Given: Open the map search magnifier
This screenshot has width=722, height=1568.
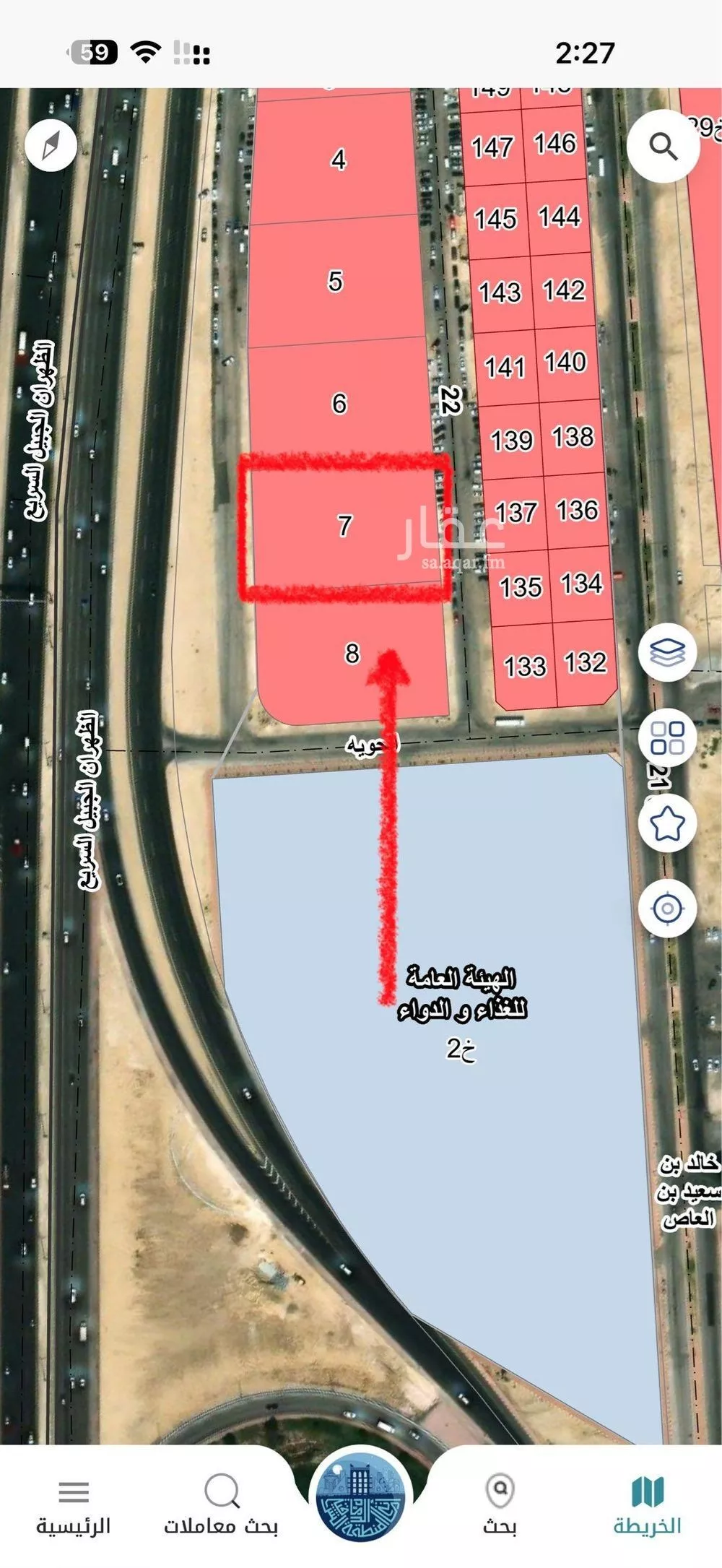Looking at the screenshot, I should tap(663, 147).
